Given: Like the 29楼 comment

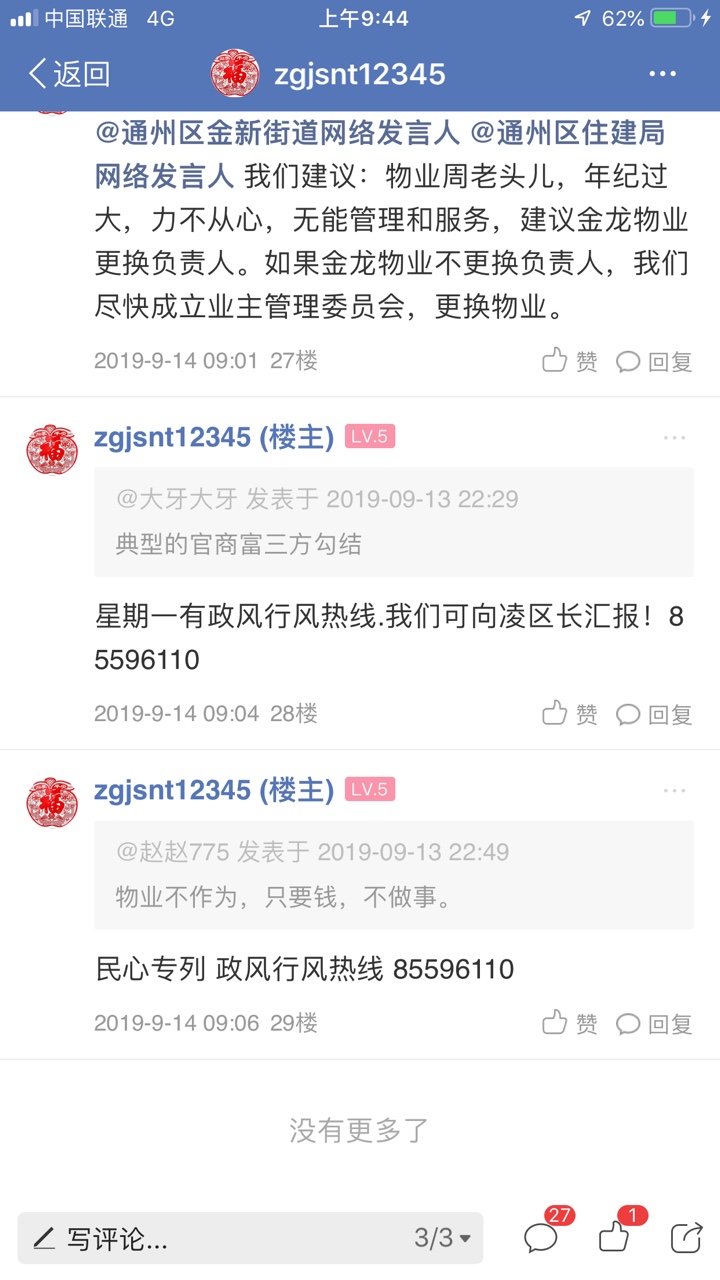Looking at the screenshot, I should (x=570, y=1023).
